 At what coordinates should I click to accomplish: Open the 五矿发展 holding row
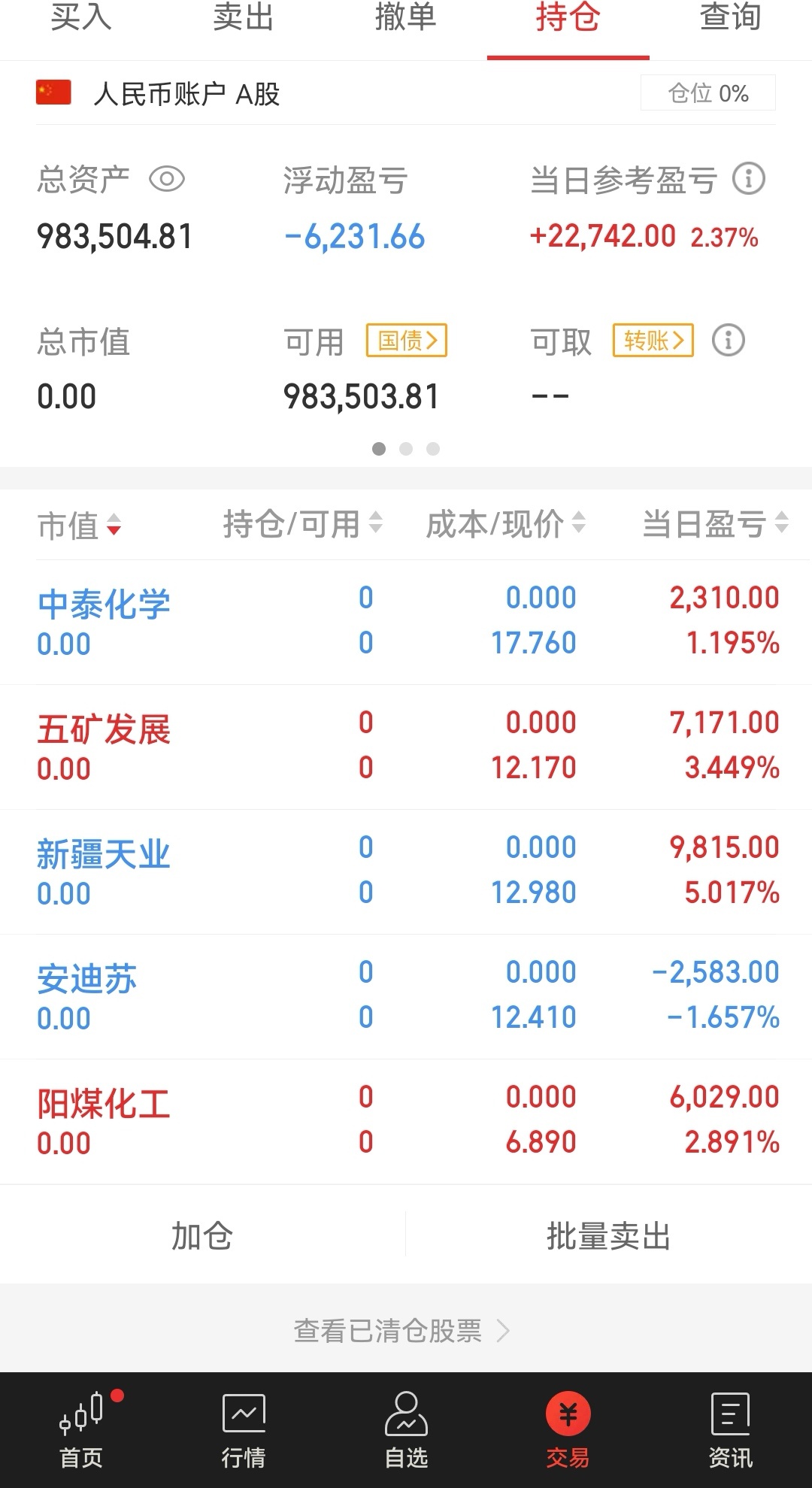(406, 747)
